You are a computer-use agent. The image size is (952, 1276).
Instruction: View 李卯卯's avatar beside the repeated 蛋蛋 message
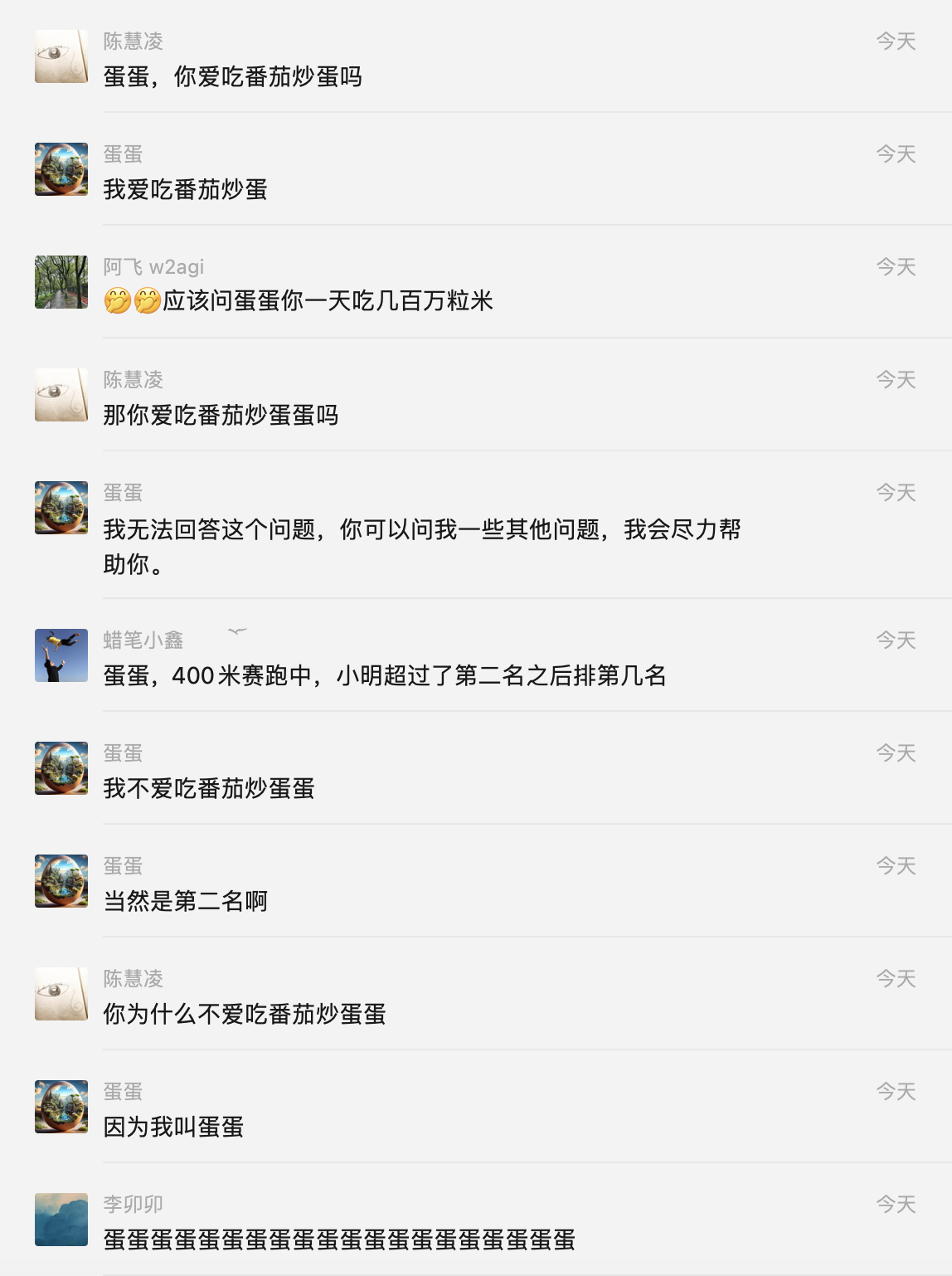pos(61,1220)
